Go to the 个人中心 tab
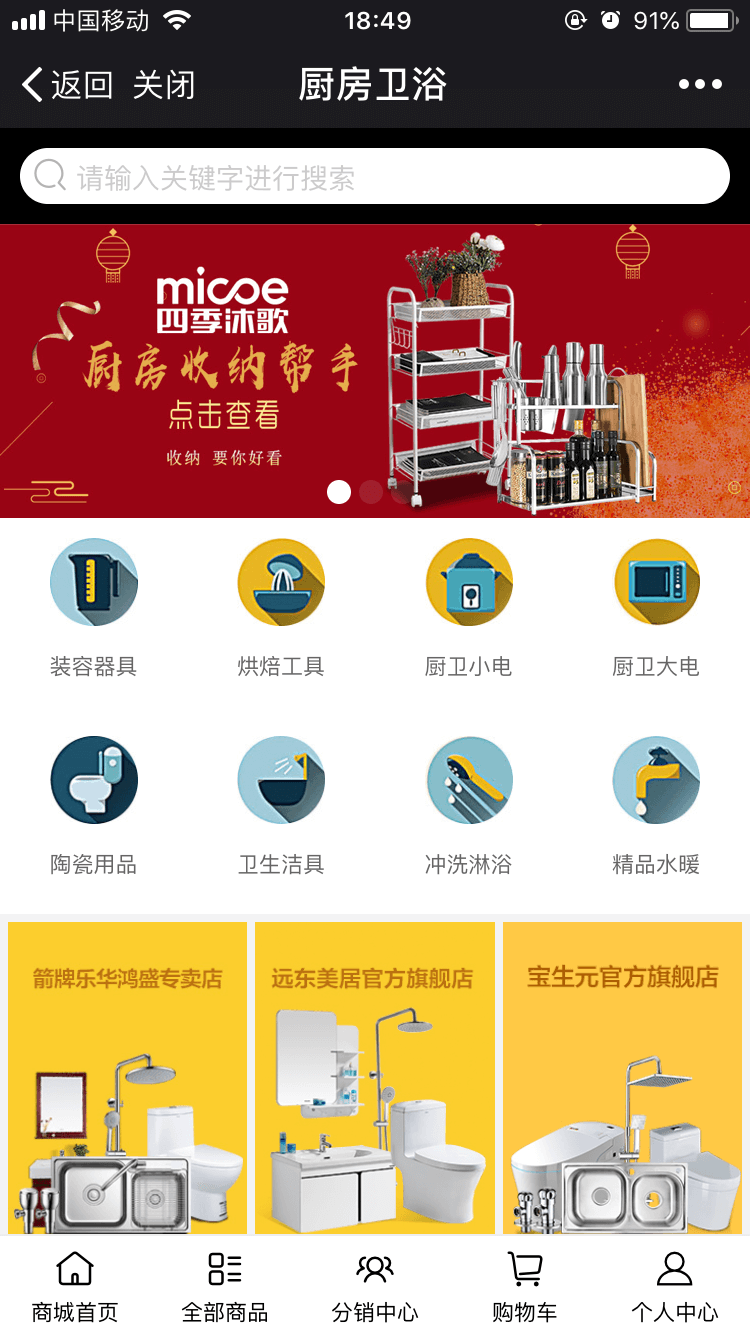This screenshot has width=750, height=1334. (x=675, y=1285)
